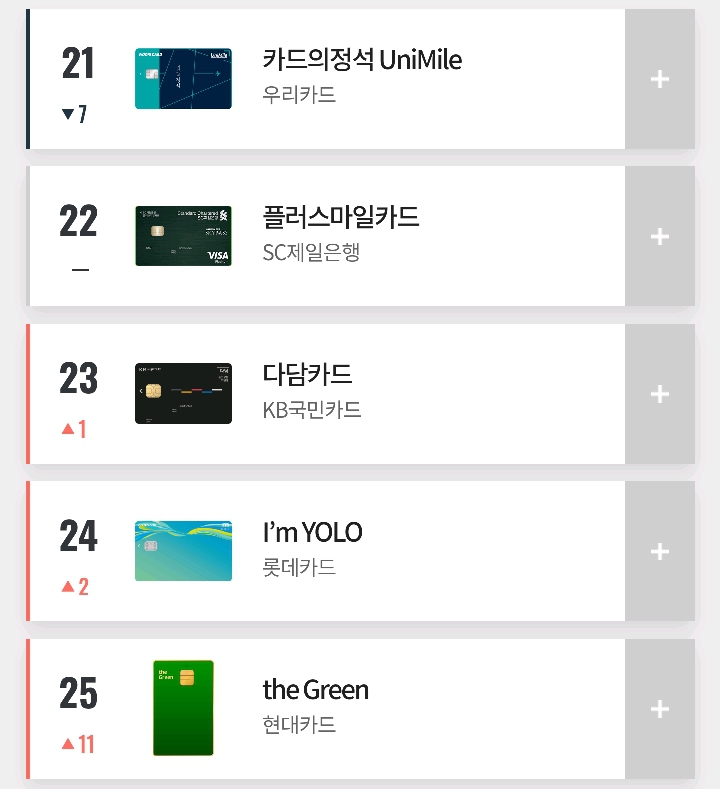Click the rank up arrow beside 다담카드

tap(77, 430)
